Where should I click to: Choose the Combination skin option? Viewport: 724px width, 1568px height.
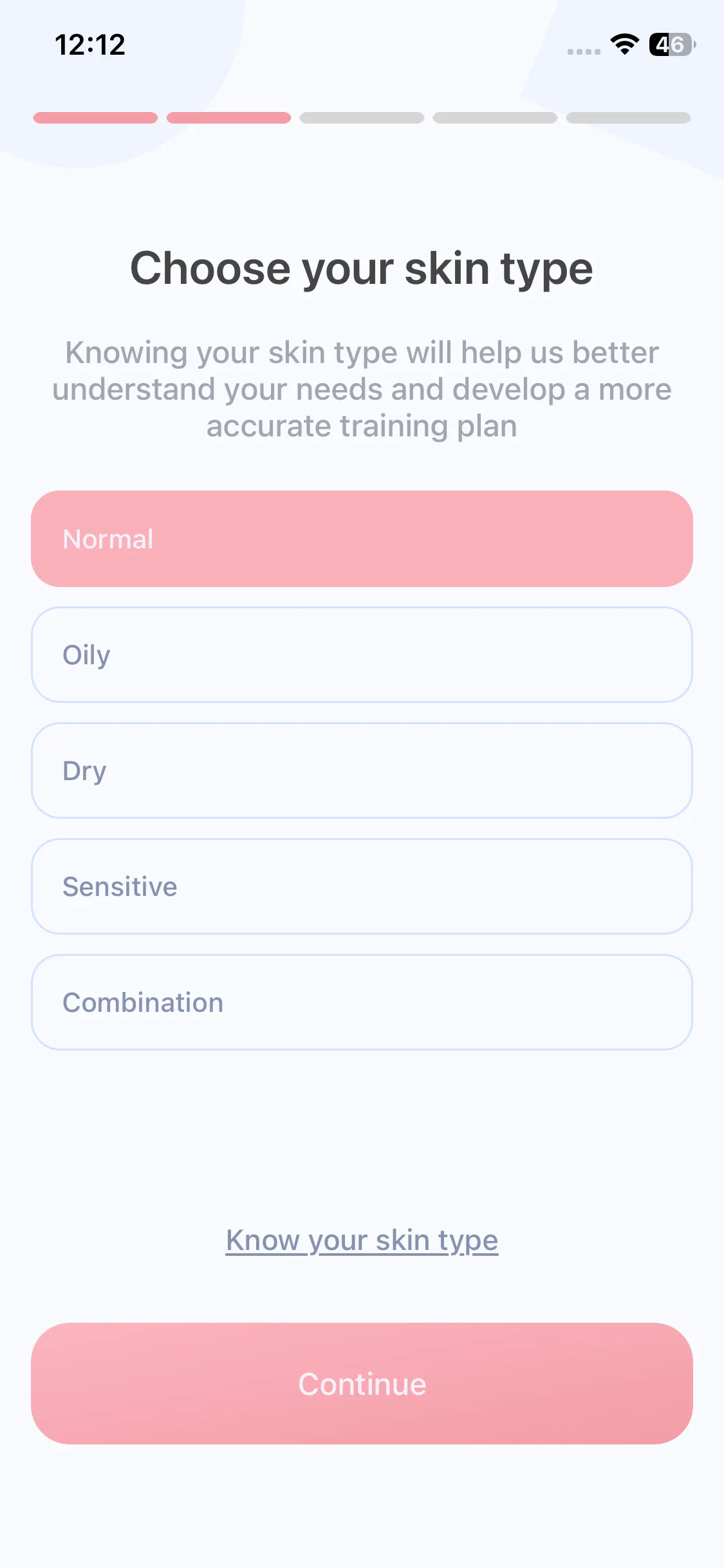pyautogui.click(x=362, y=1002)
